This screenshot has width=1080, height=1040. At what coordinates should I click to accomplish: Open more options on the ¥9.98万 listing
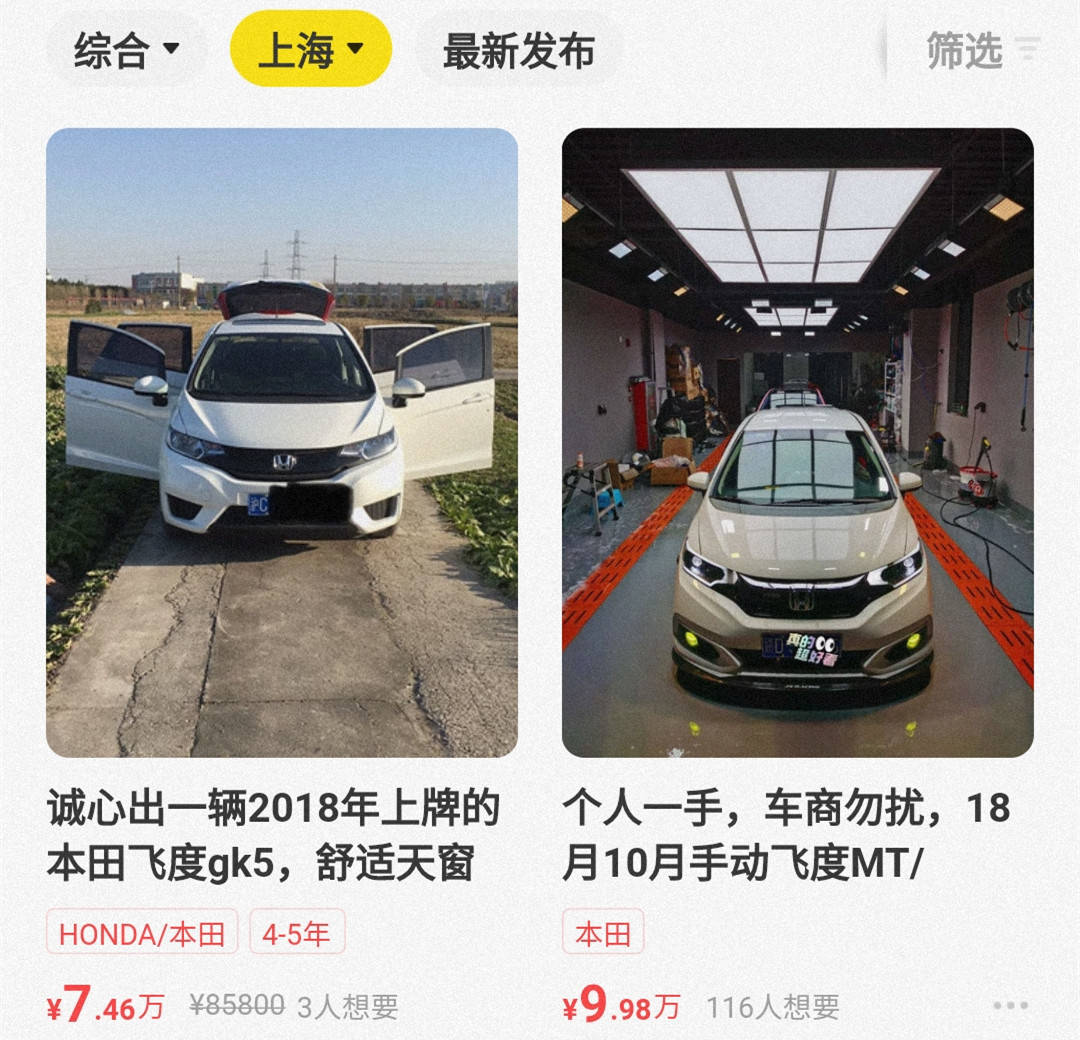click(1010, 1005)
